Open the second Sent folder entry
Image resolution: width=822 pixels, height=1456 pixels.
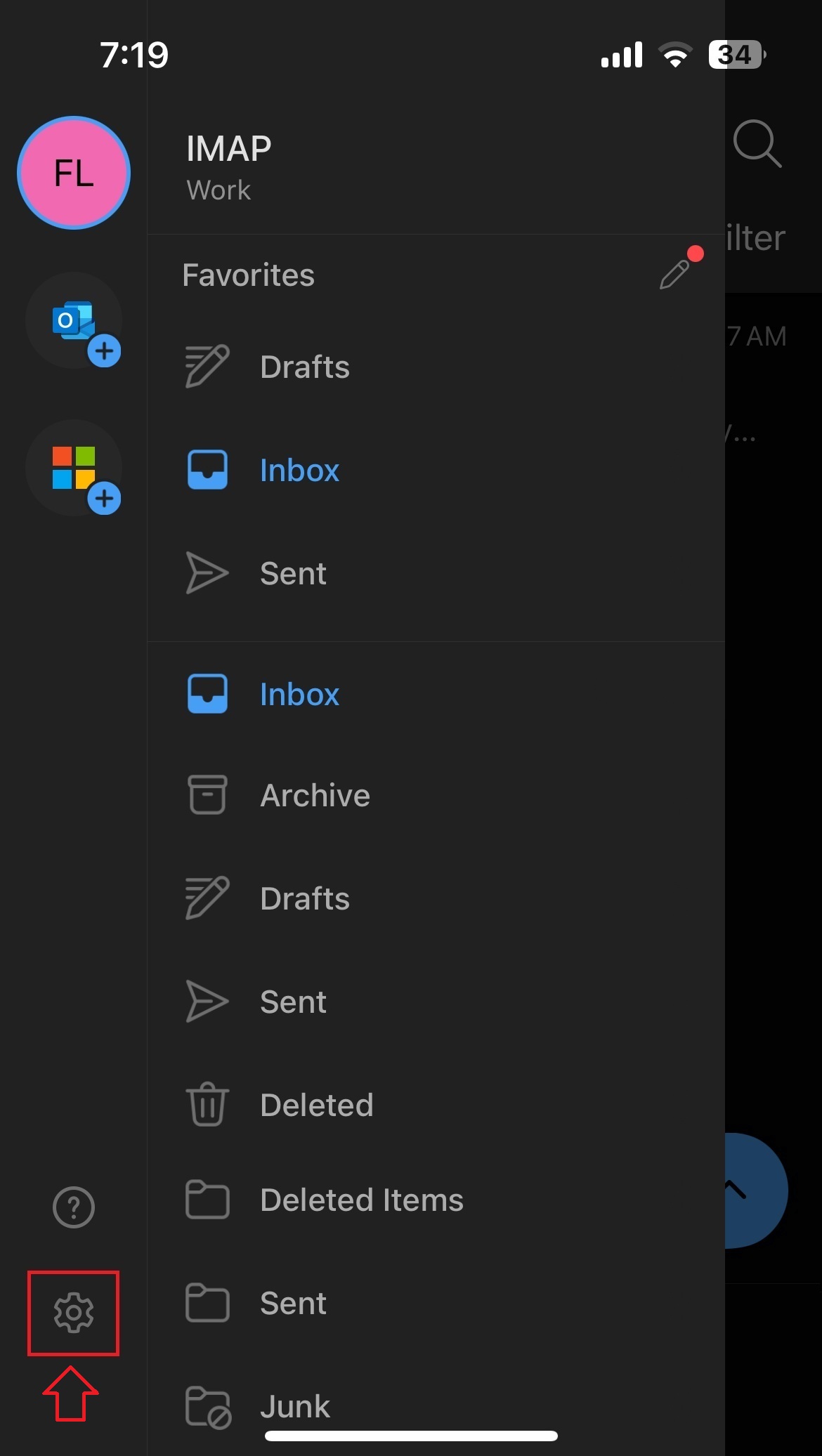(x=293, y=1303)
